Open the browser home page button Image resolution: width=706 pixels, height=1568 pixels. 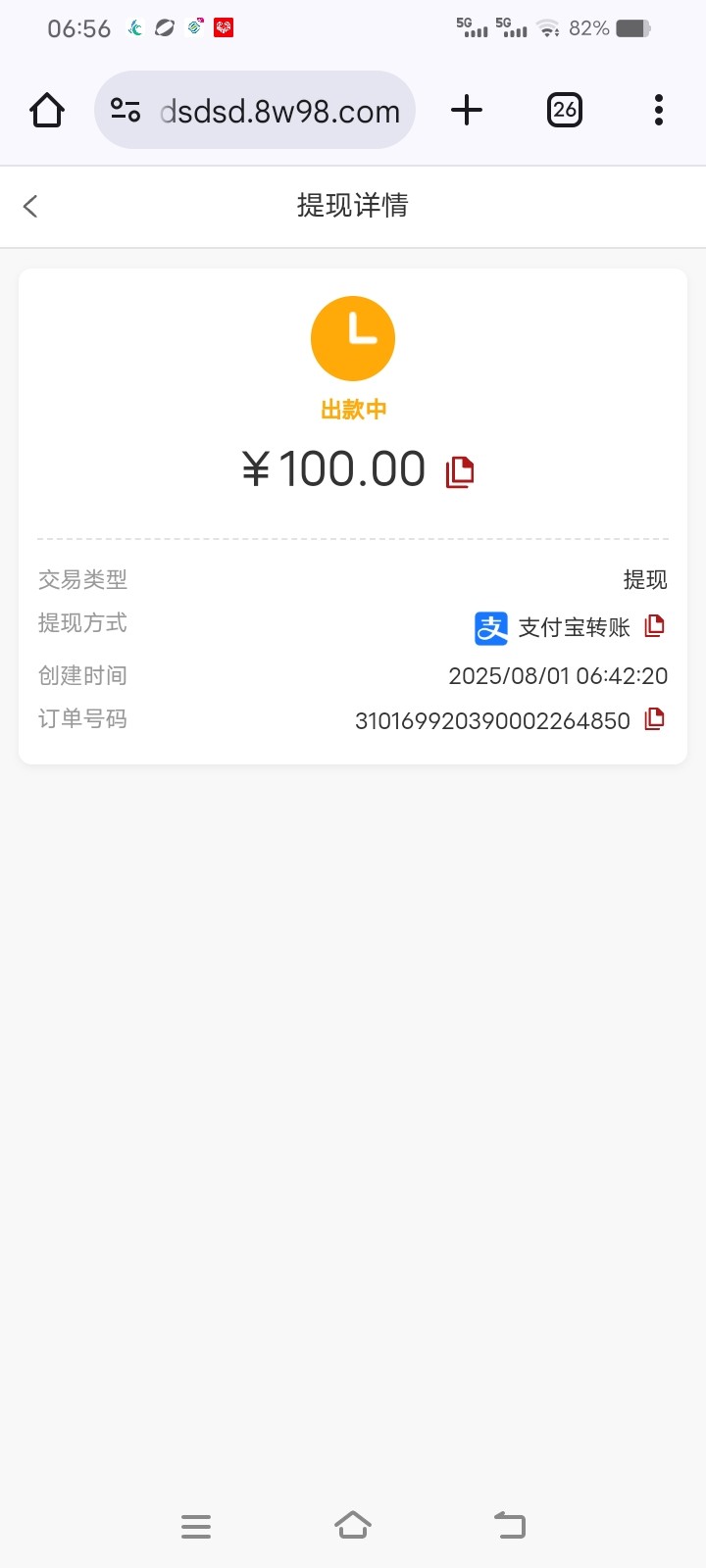point(47,111)
